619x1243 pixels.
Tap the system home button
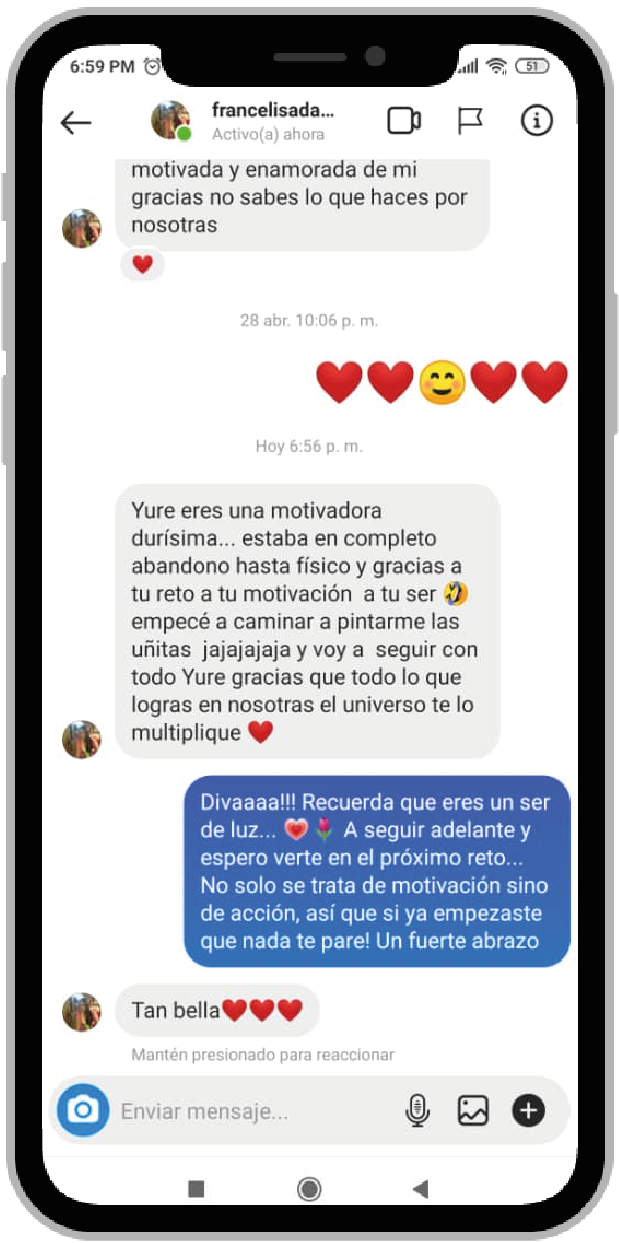[310, 1189]
